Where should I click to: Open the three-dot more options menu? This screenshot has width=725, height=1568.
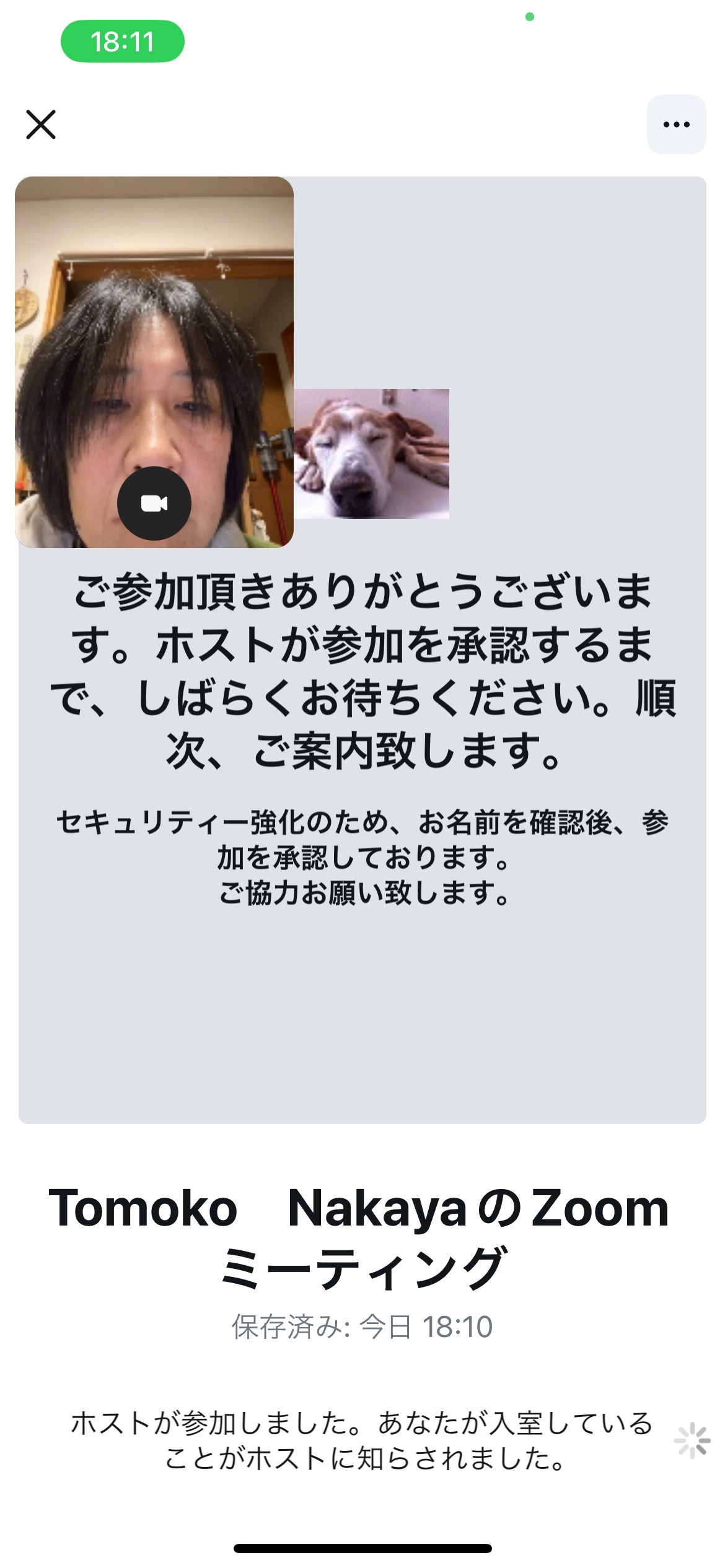676,124
